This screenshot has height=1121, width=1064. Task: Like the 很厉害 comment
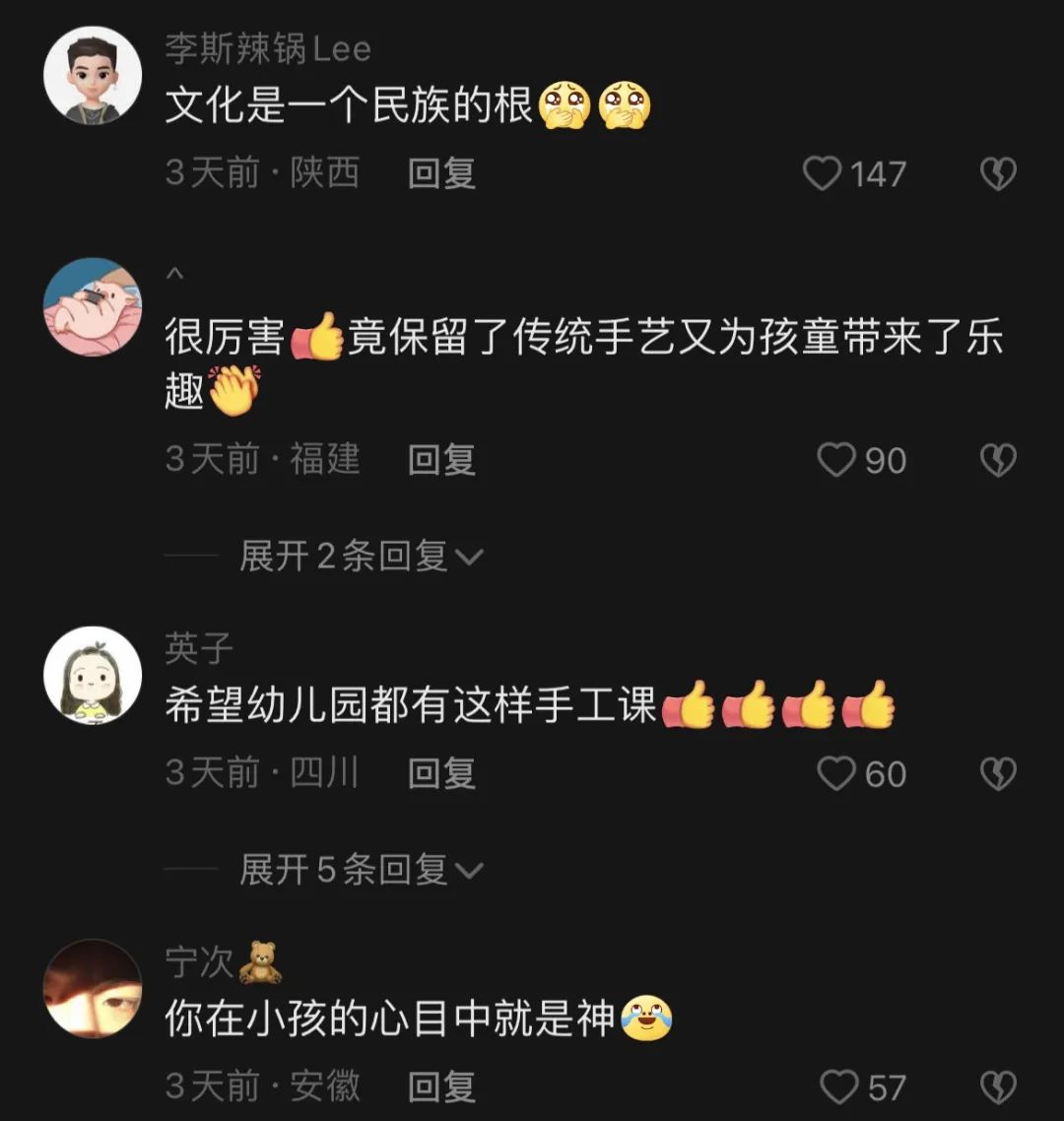[x=836, y=460]
